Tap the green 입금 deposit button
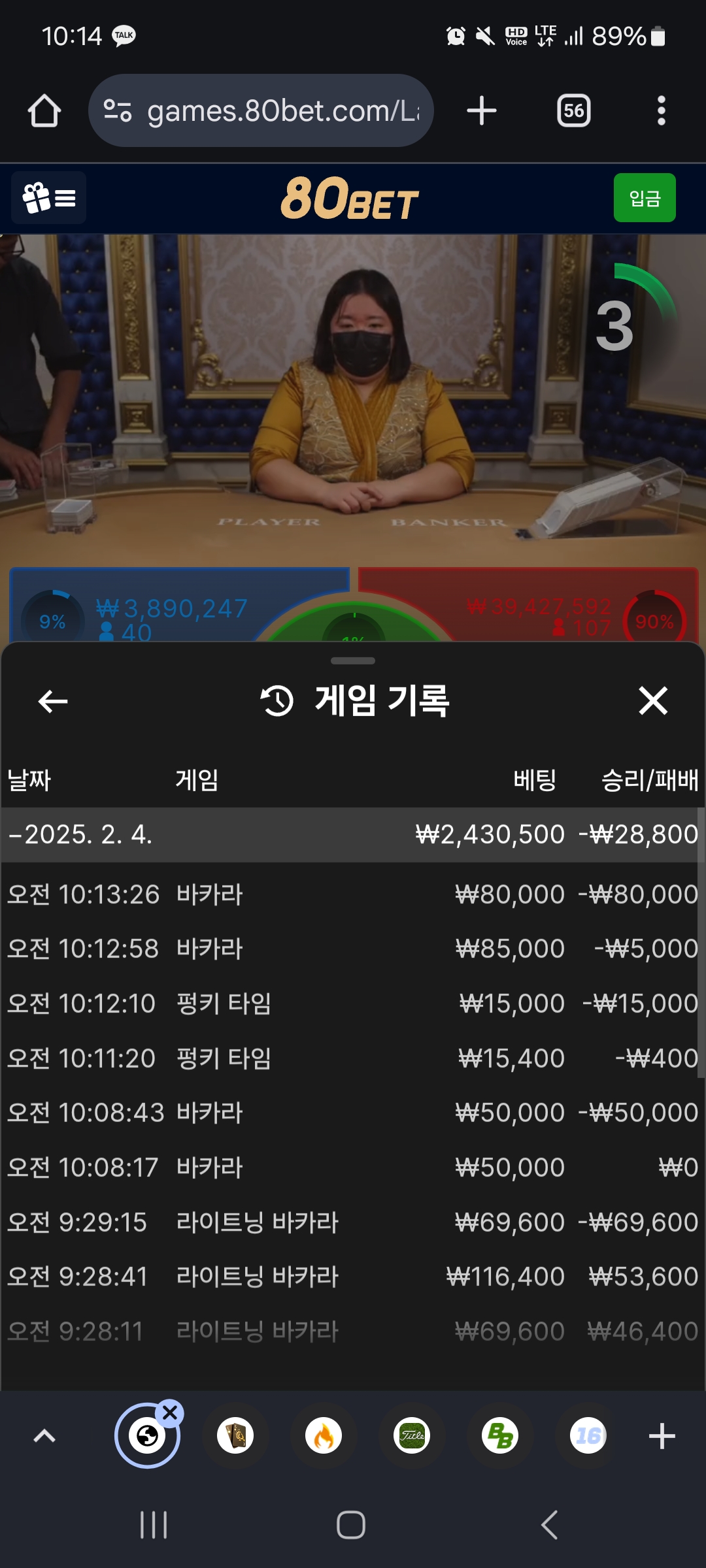Image resolution: width=706 pixels, height=1568 pixels. 644,198
